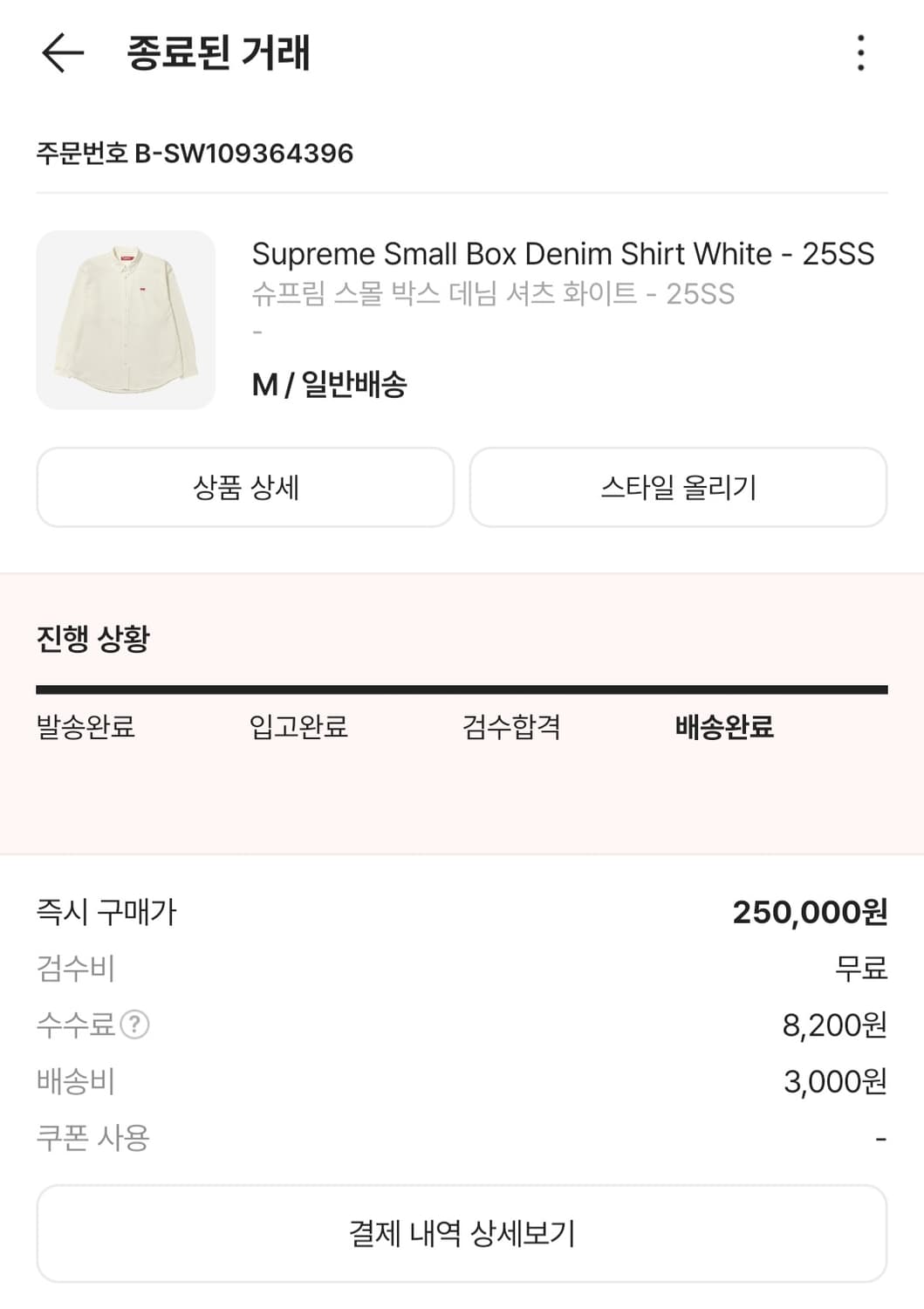Tap the Supreme shirt product thumbnail

124,318
